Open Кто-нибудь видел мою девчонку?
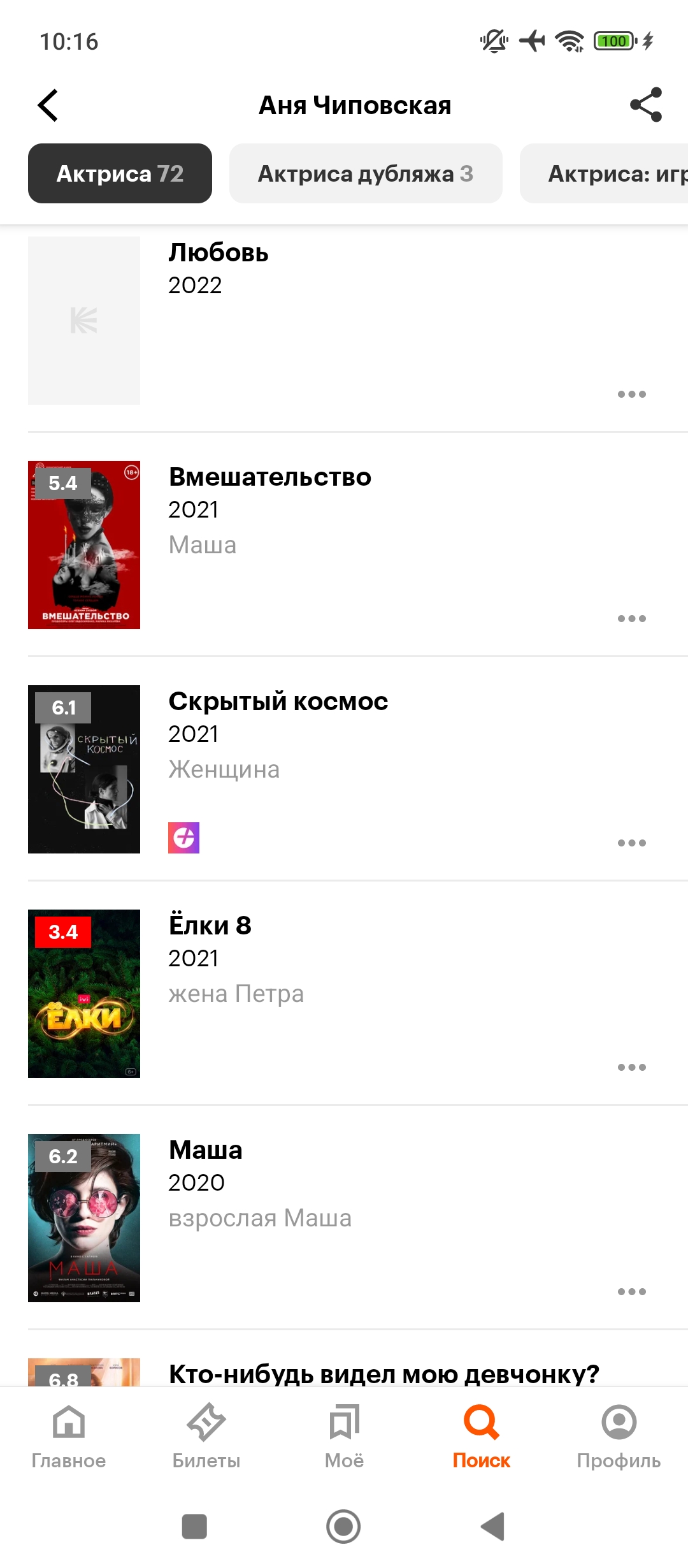The width and height of the screenshot is (688, 1568). click(383, 1374)
